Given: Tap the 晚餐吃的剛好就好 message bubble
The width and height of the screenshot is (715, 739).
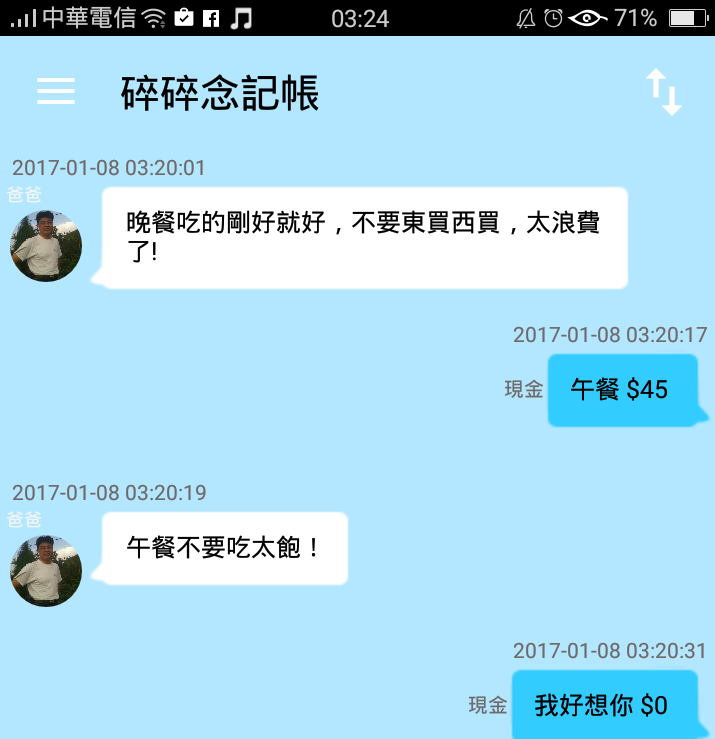Looking at the screenshot, I should click(x=364, y=237).
